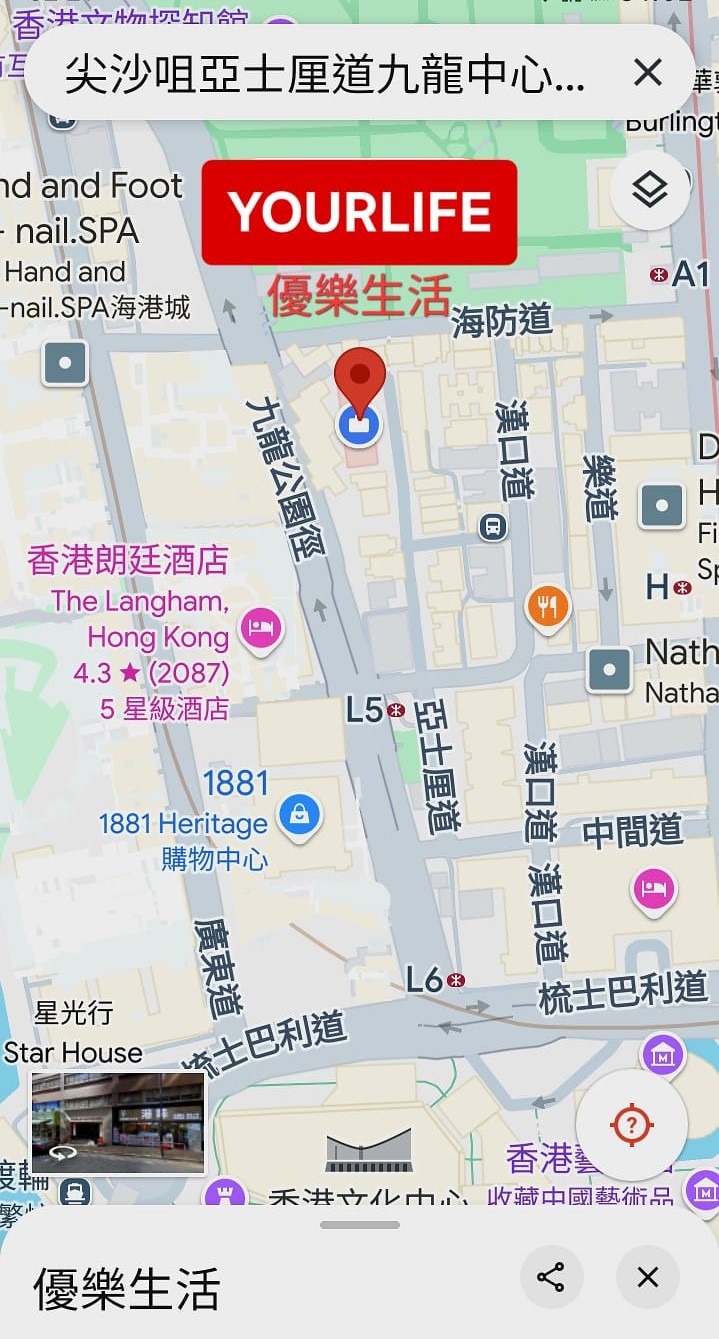This screenshot has width=719, height=1339.
Task: Select the bus stop marker on 漢口道
Action: pyautogui.click(x=493, y=526)
